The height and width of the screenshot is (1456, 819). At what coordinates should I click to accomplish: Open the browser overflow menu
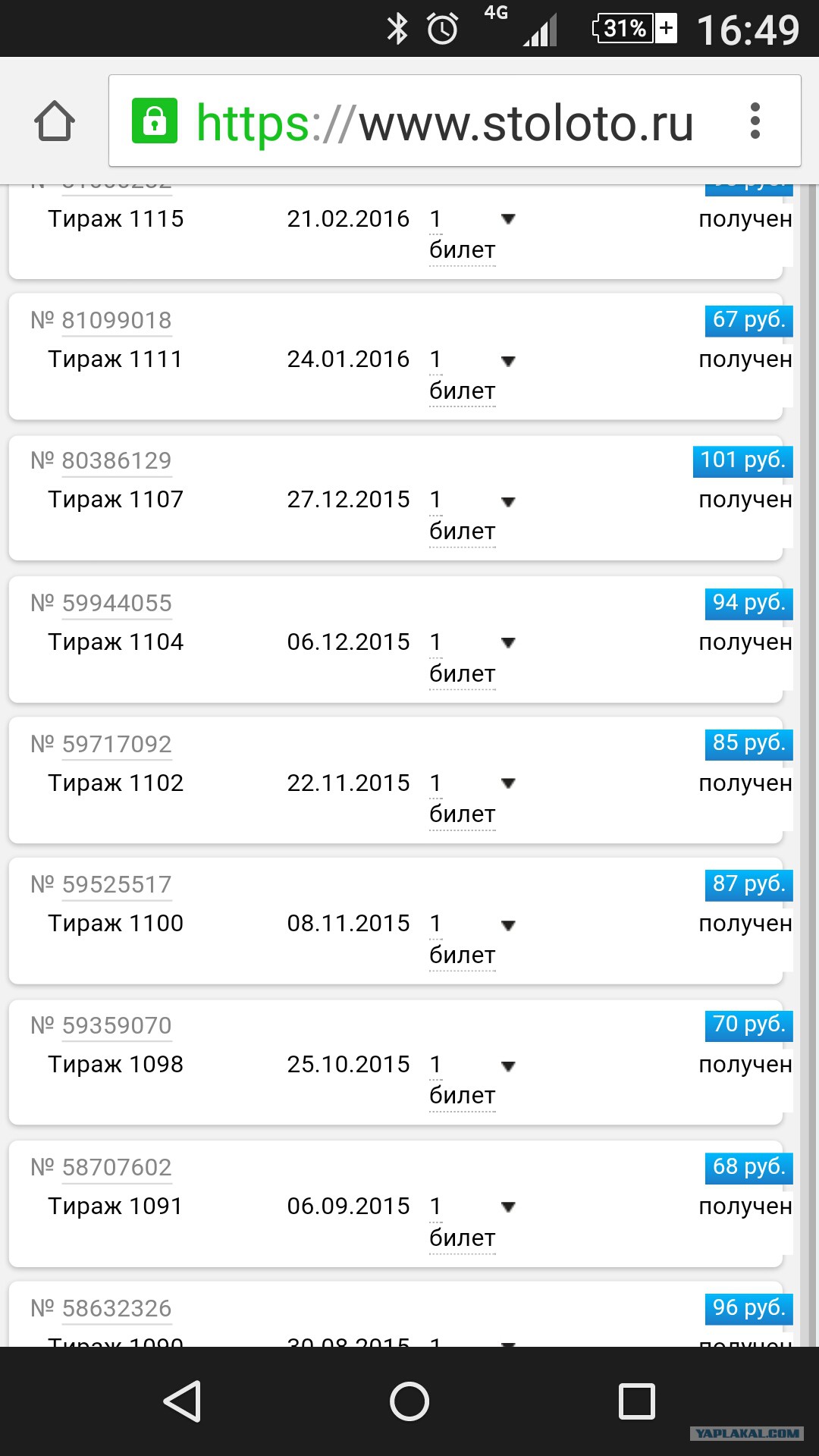(x=755, y=121)
